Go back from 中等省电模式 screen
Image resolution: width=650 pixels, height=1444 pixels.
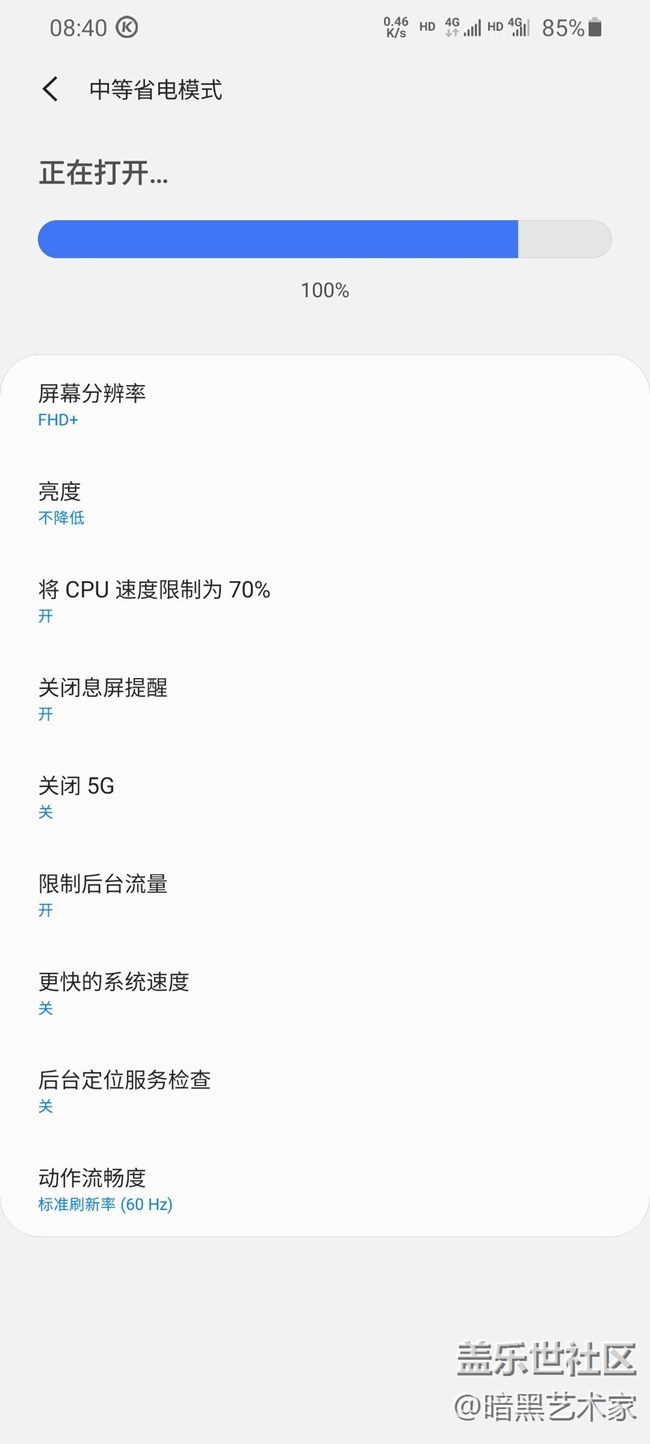click(50, 89)
